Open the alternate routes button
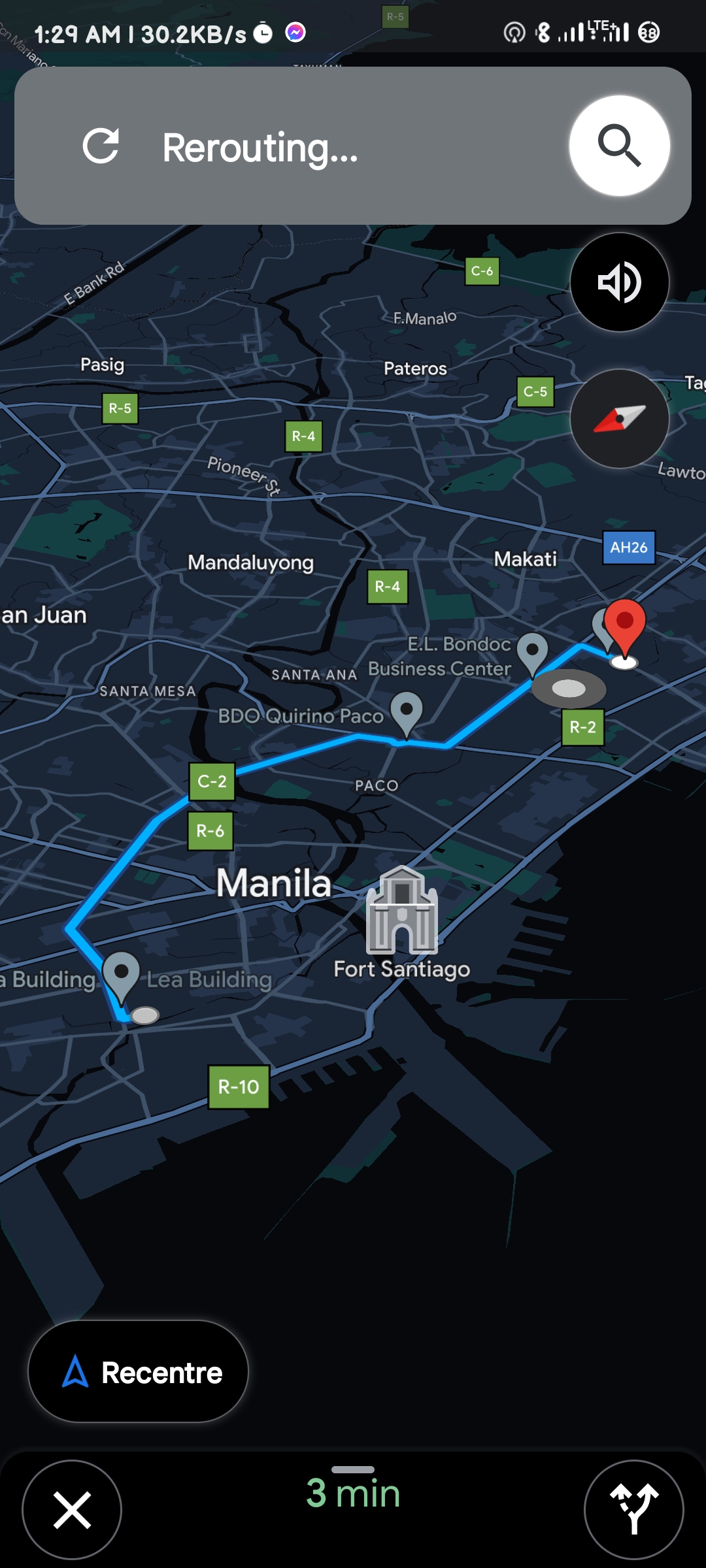 point(633,1510)
